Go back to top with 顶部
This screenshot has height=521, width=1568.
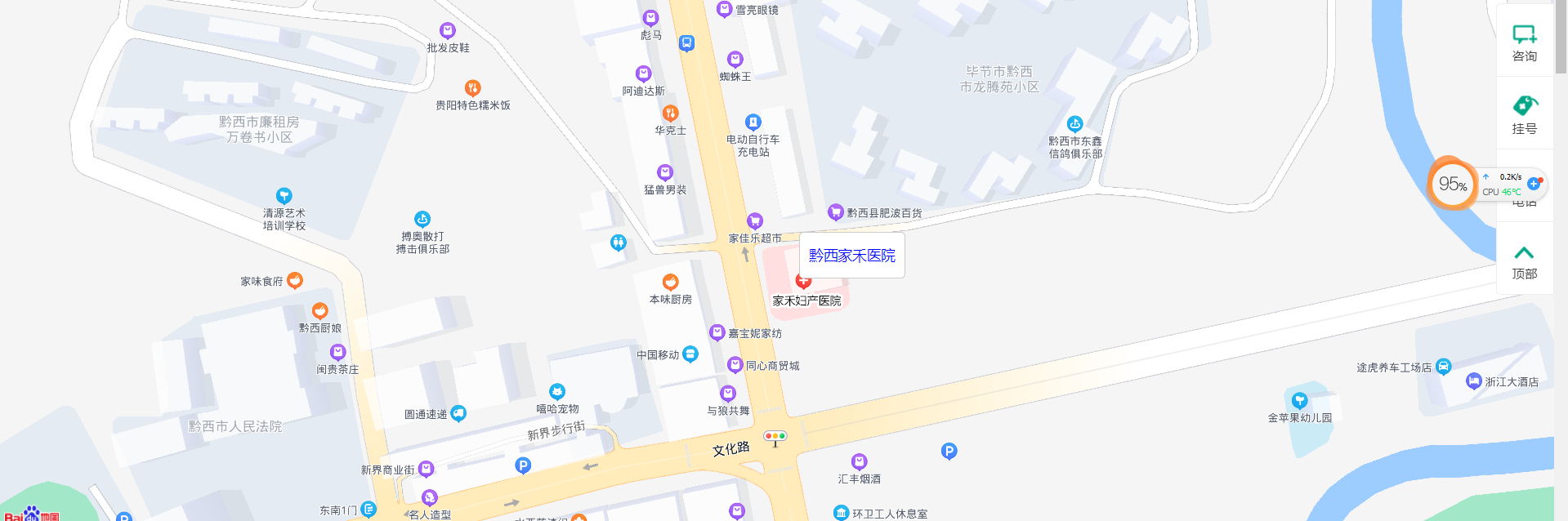tap(1524, 260)
